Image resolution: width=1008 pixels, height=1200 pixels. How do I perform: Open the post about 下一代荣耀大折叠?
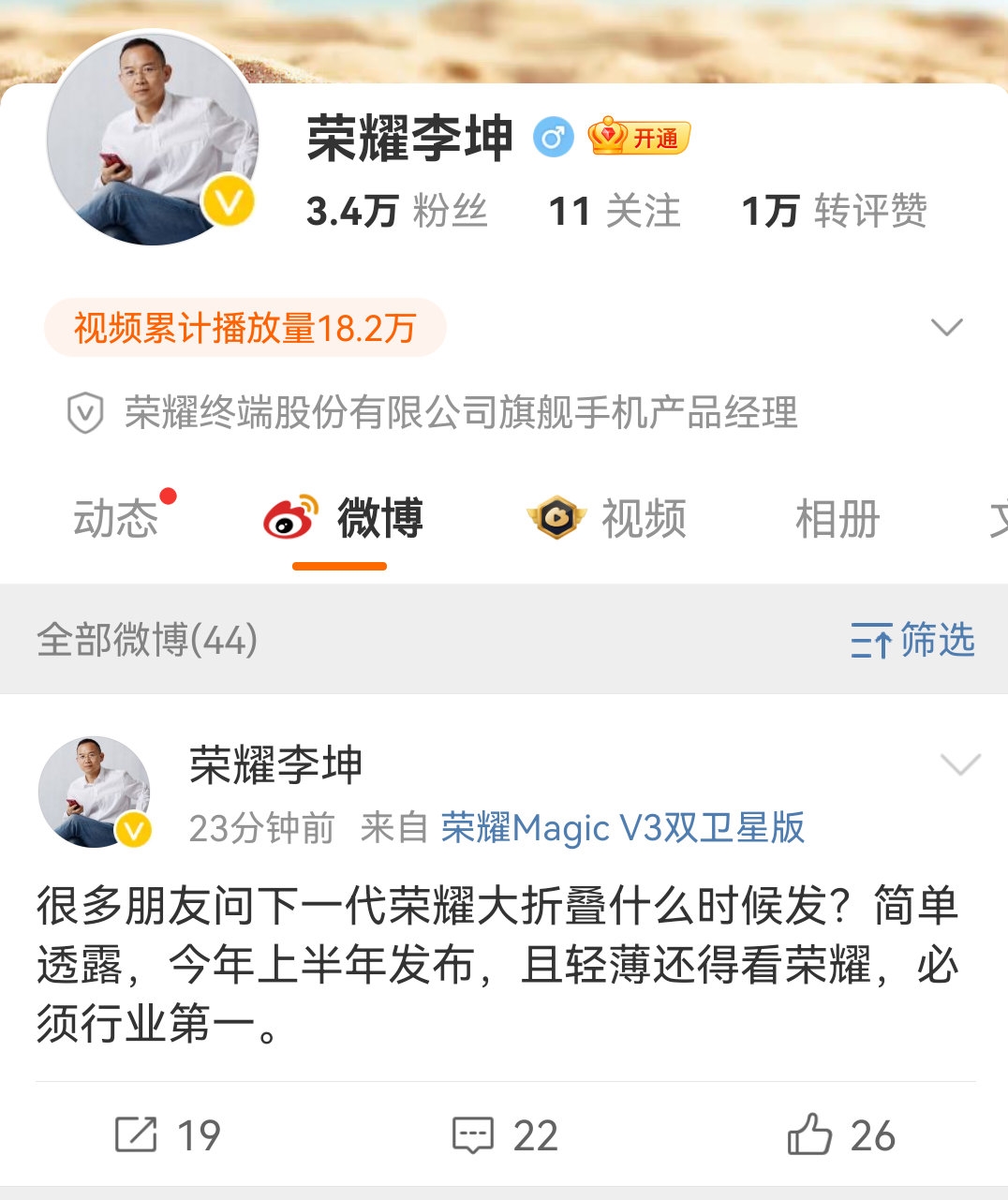coord(497,965)
